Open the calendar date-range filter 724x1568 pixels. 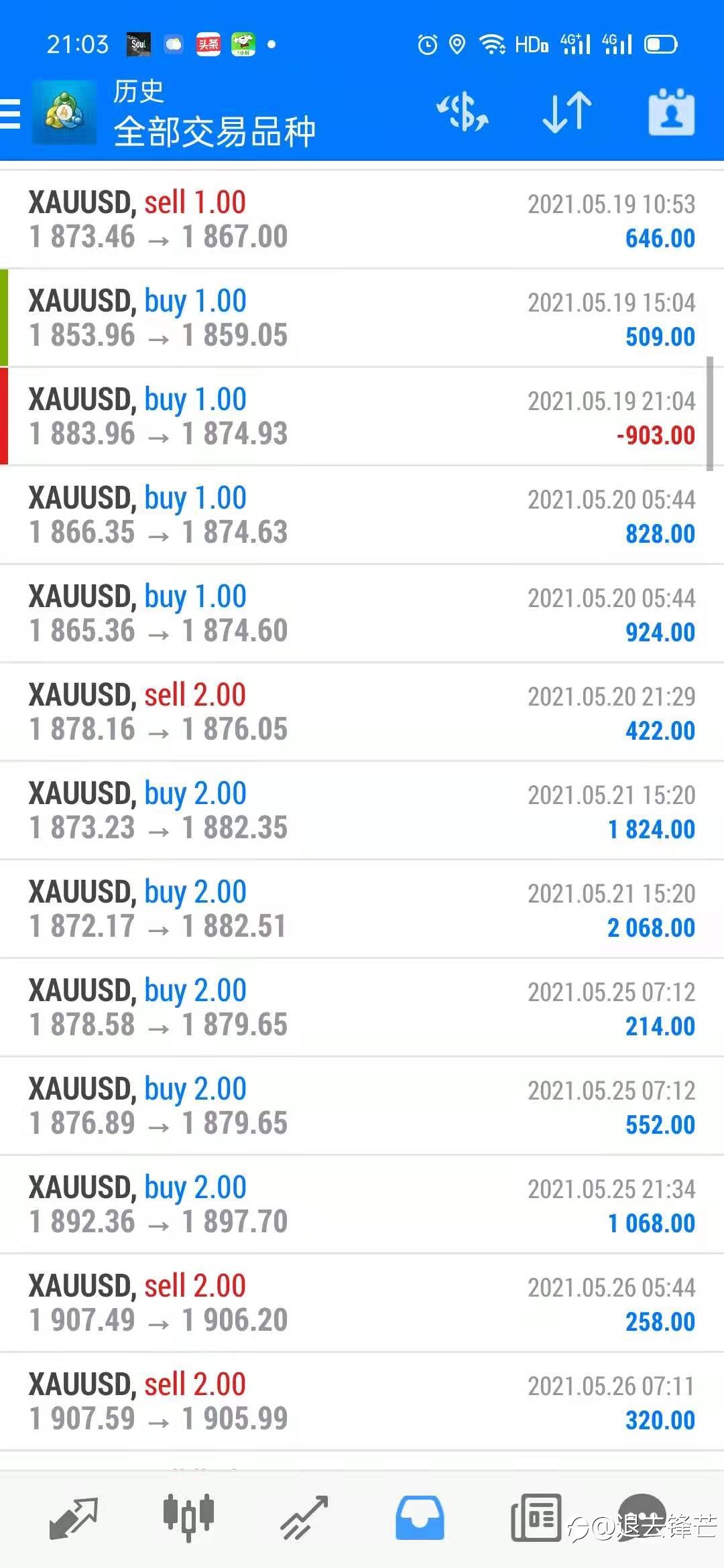pos(671,112)
